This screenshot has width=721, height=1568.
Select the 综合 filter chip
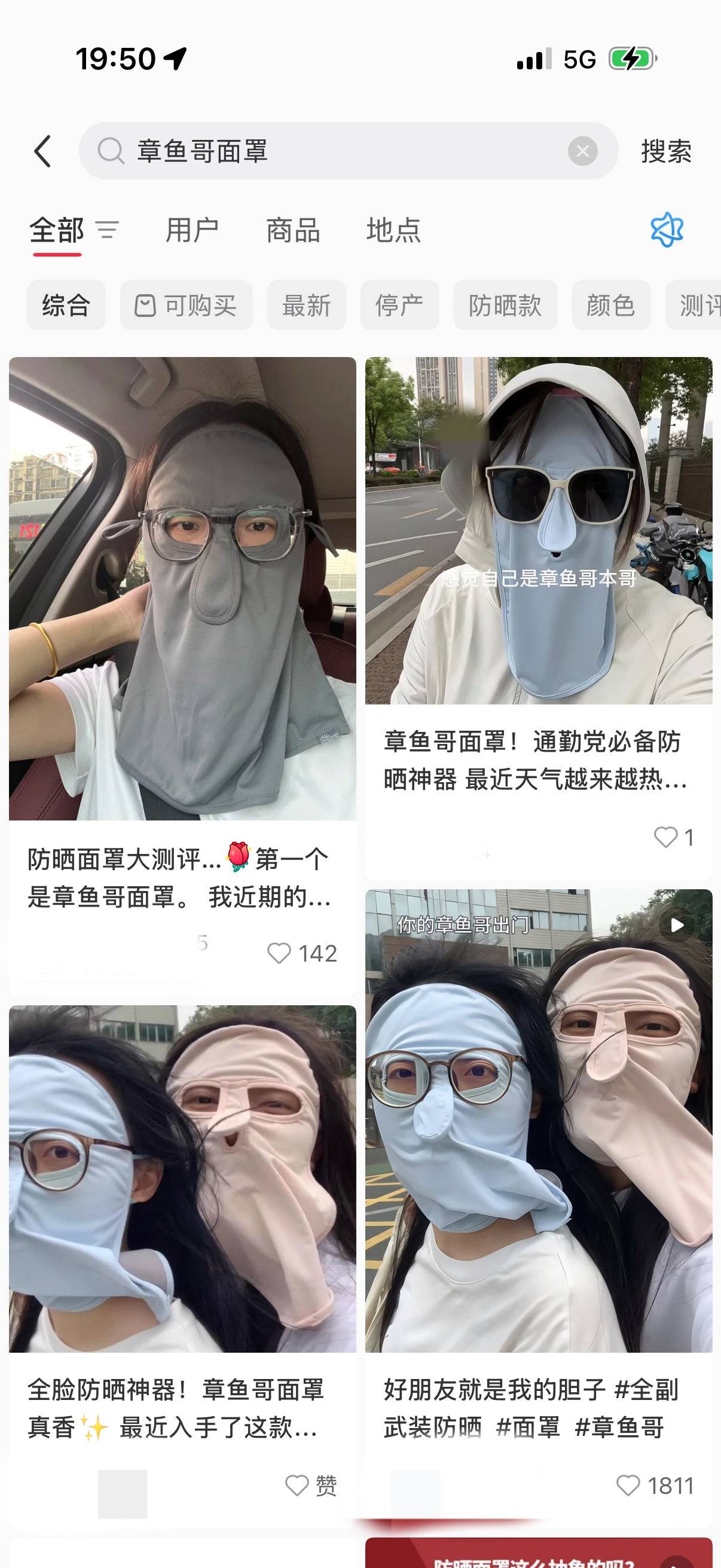66,305
